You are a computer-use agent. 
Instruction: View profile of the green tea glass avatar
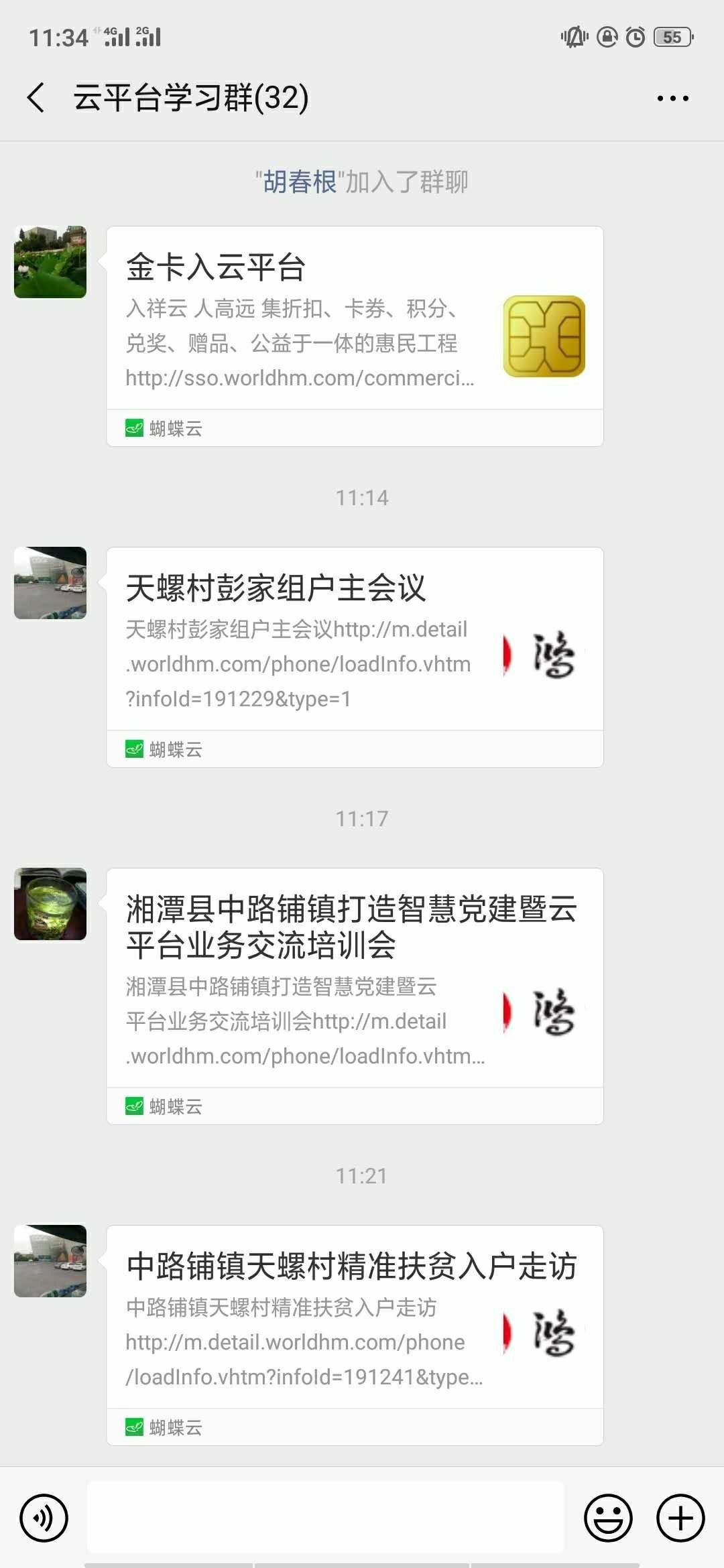click(50, 904)
